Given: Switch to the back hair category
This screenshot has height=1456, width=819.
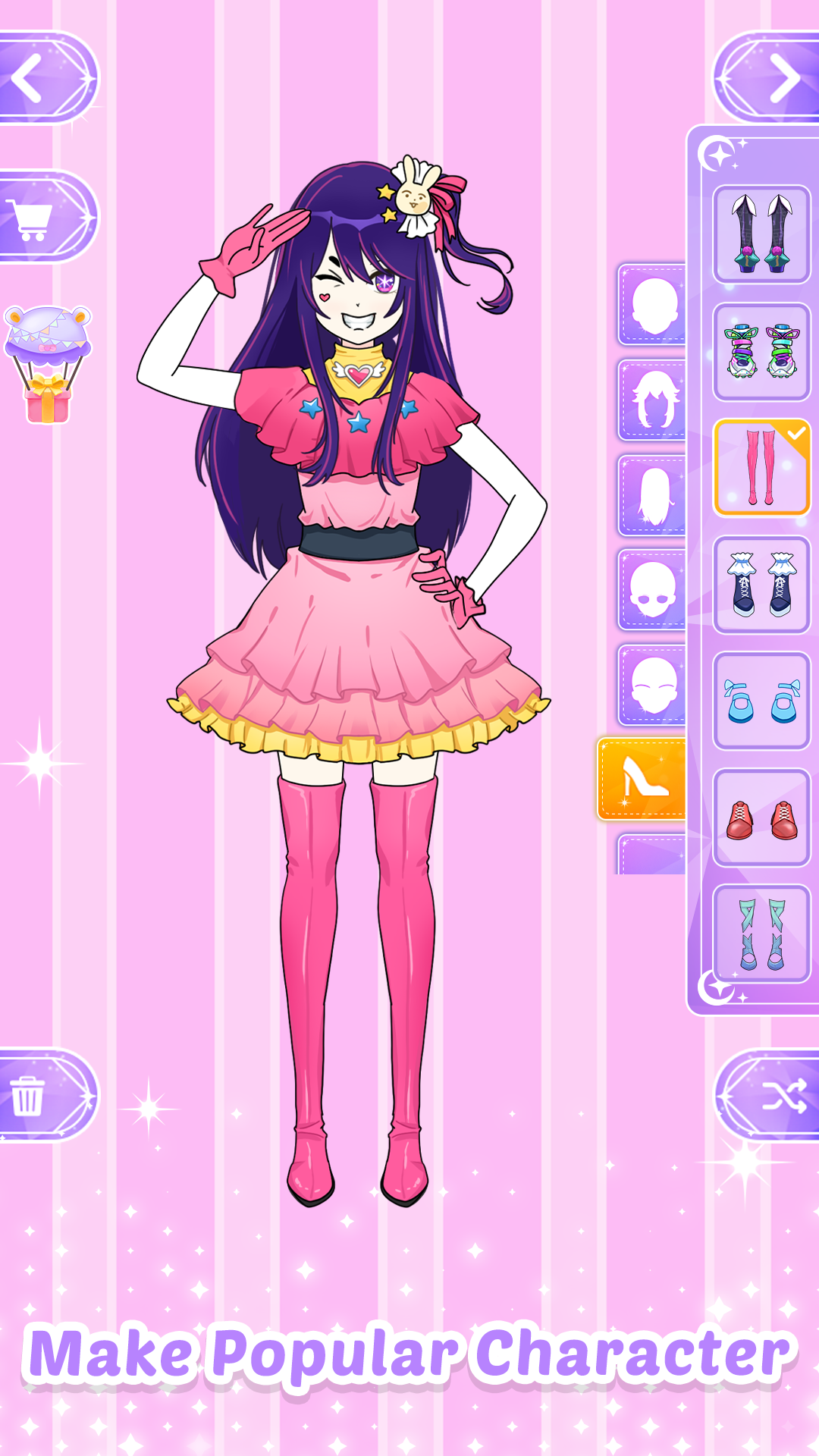Looking at the screenshot, I should click(x=654, y=496).
